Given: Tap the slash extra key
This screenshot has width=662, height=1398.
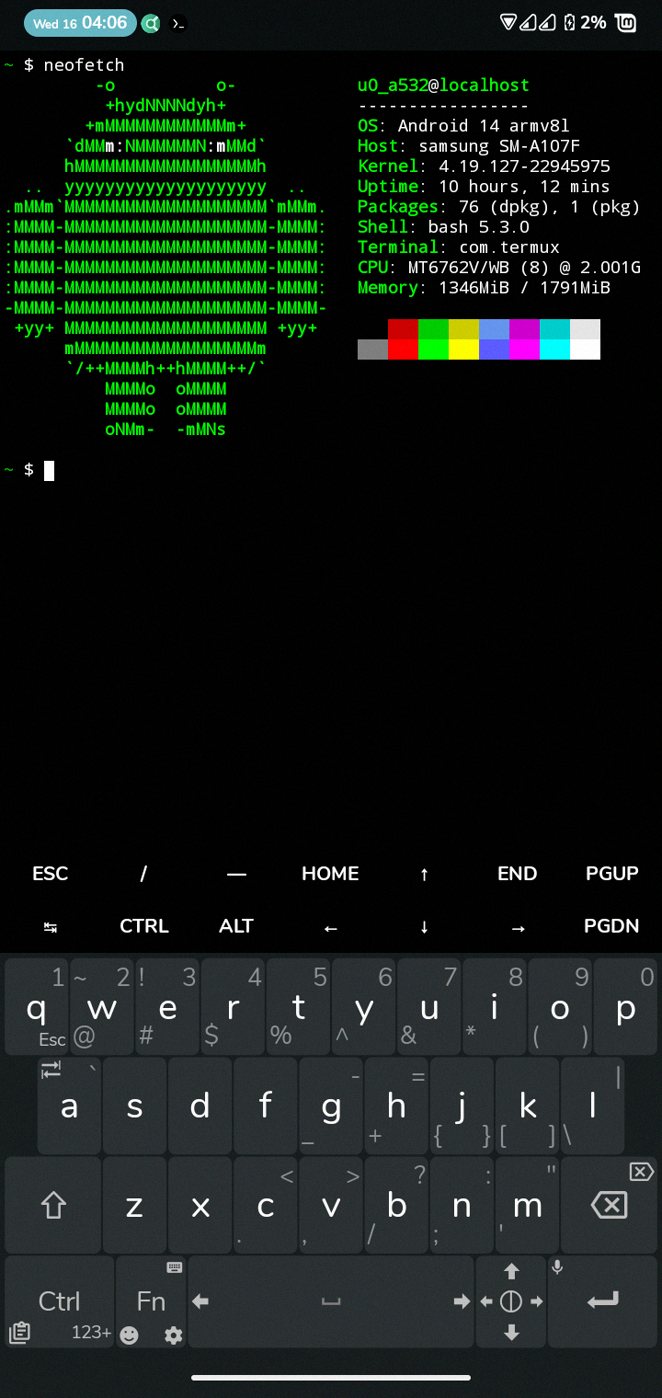Looking at the screenshot, I should 143,874.
